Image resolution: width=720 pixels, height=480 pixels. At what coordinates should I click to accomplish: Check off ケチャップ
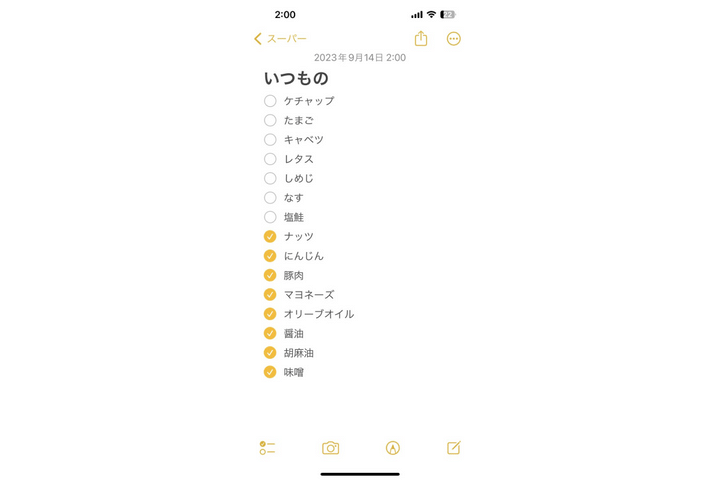[x=270, y=101]
